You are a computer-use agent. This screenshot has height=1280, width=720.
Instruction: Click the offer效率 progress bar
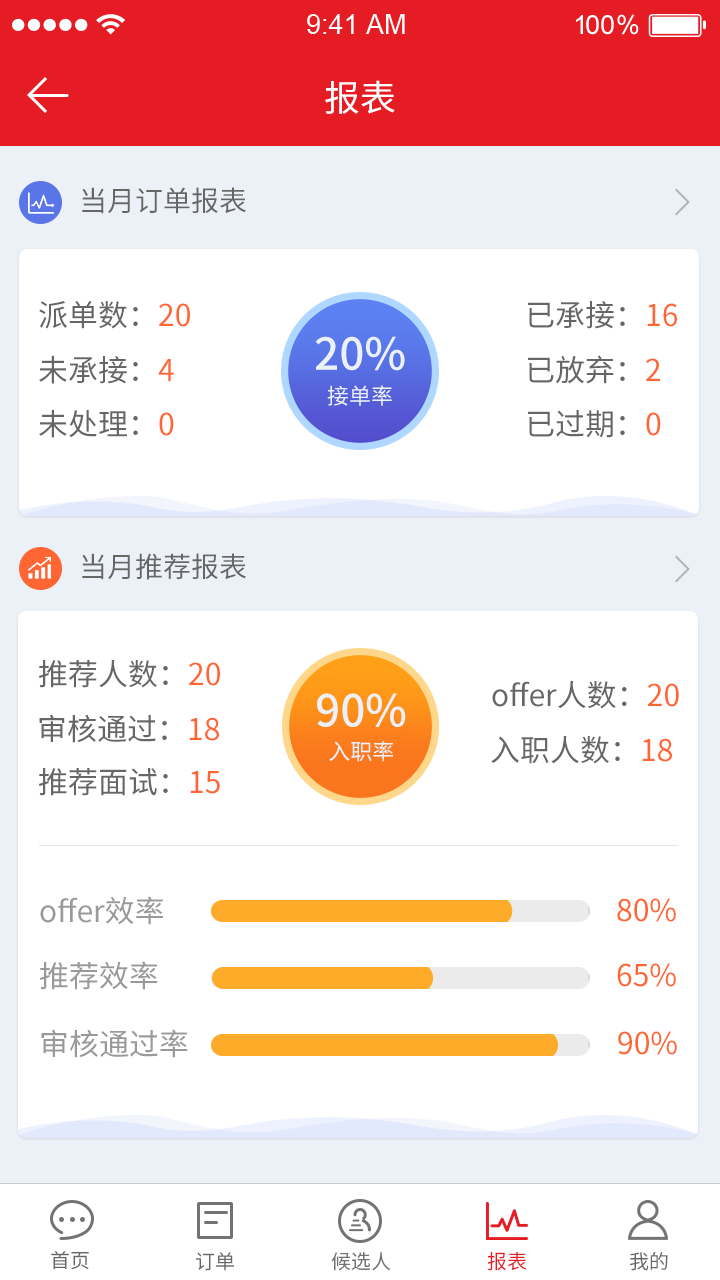(x=400, y=911)
